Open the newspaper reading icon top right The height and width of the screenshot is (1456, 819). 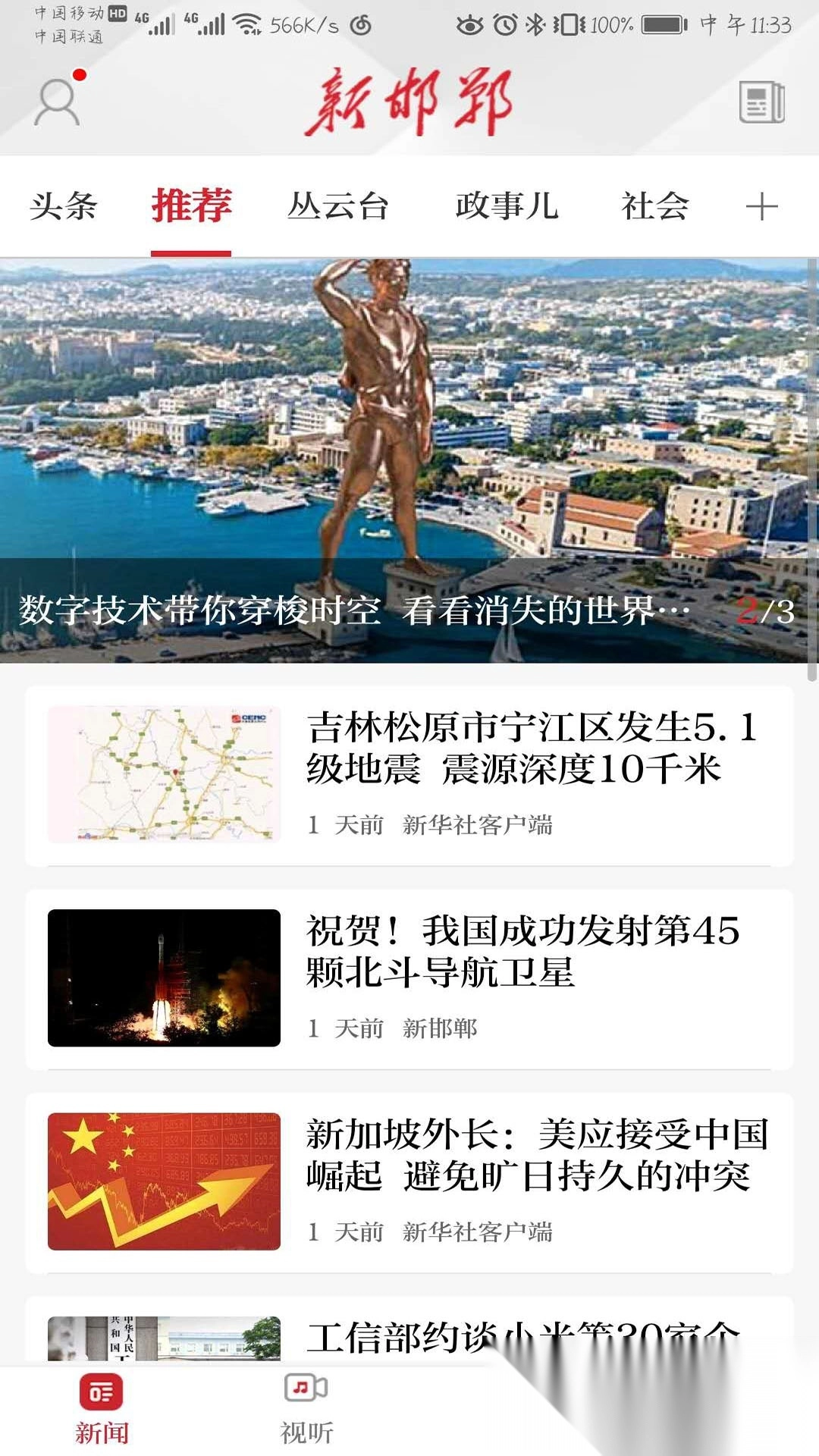click(x=762, y=101)
